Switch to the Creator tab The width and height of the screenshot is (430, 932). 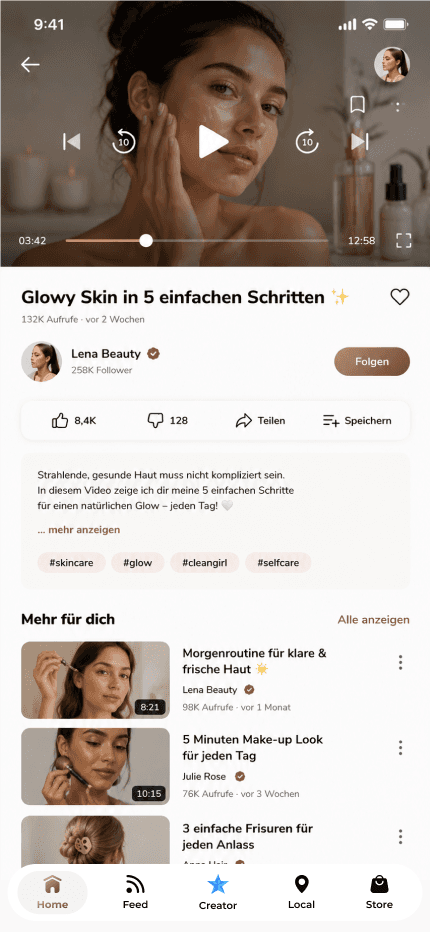(x=218, y=893)
